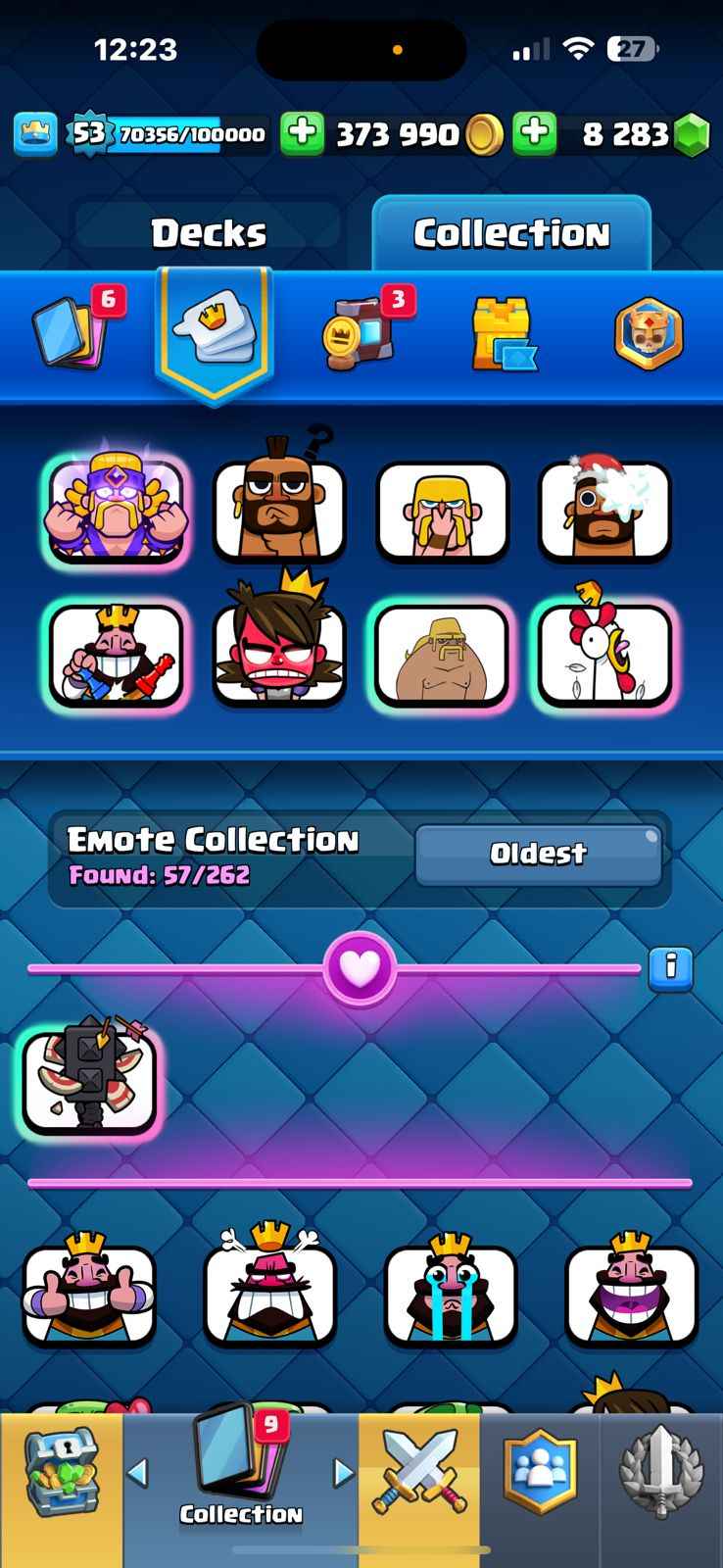The width and height of the screenshot is (723, 1568).
Task: Select the angry red king emote
Action: coord(269,1294)
